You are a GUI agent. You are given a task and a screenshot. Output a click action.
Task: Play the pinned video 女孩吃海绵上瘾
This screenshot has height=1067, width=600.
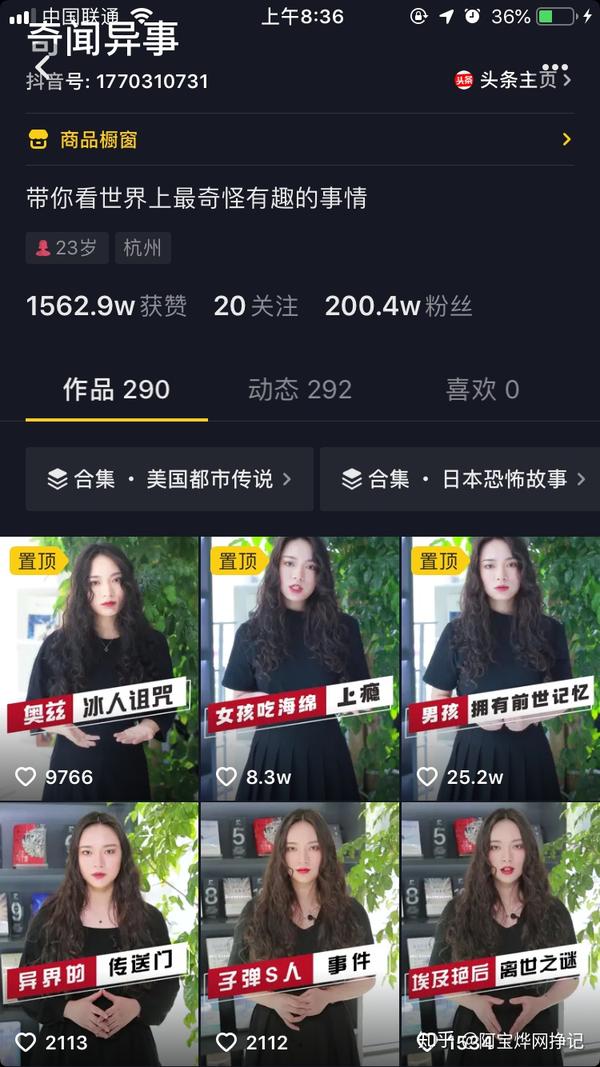300,668
